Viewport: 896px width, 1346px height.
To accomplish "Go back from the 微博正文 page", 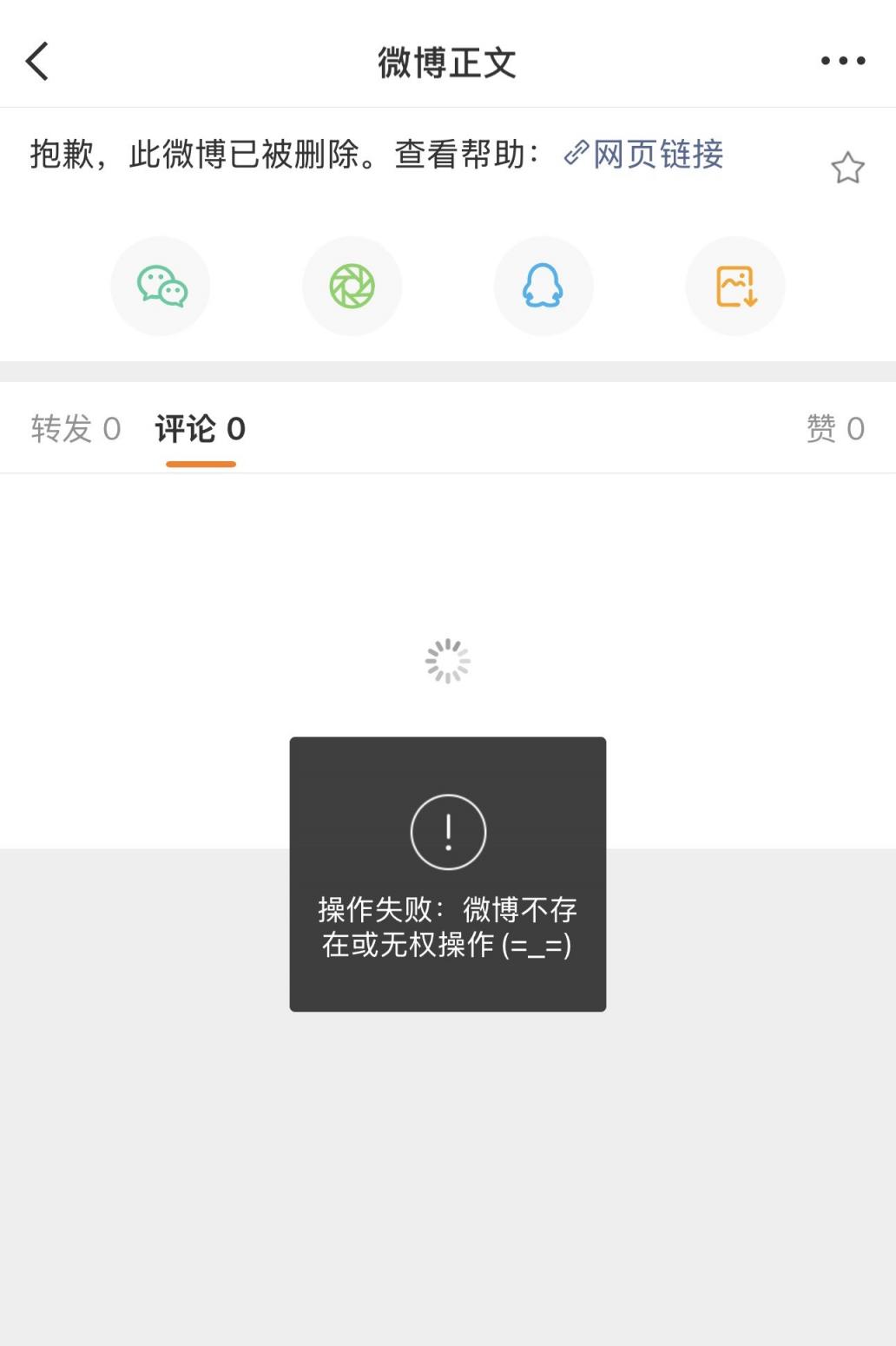I will click(37, 62).
